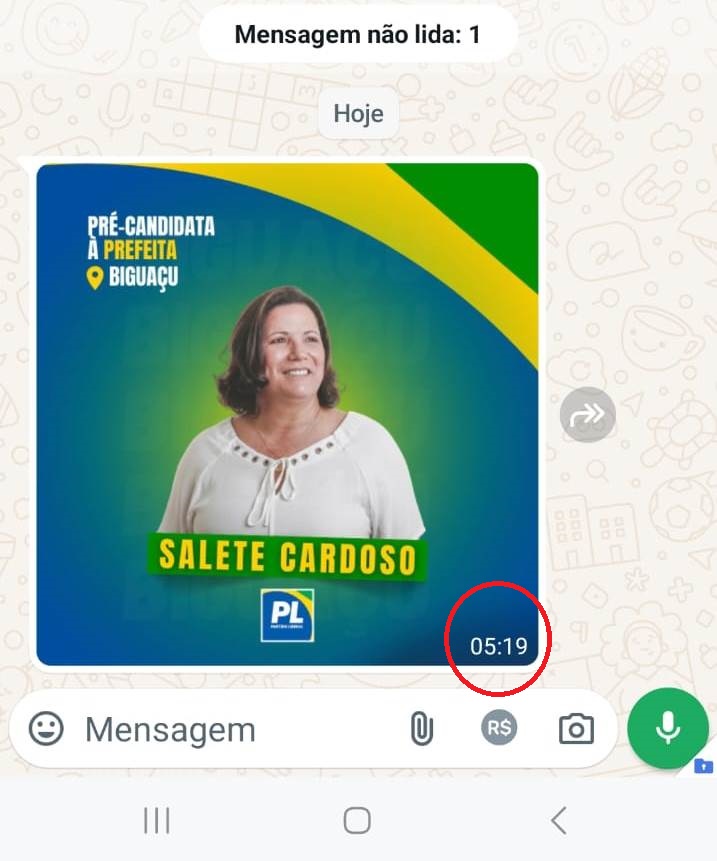Record a voice message with the microphone

668,728
